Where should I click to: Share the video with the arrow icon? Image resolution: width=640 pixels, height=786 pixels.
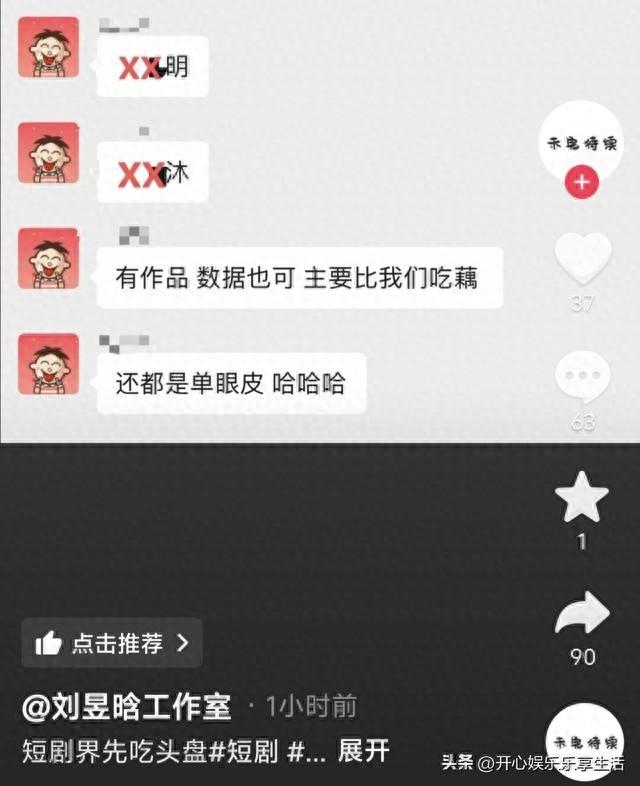click(x=582, y=614)
